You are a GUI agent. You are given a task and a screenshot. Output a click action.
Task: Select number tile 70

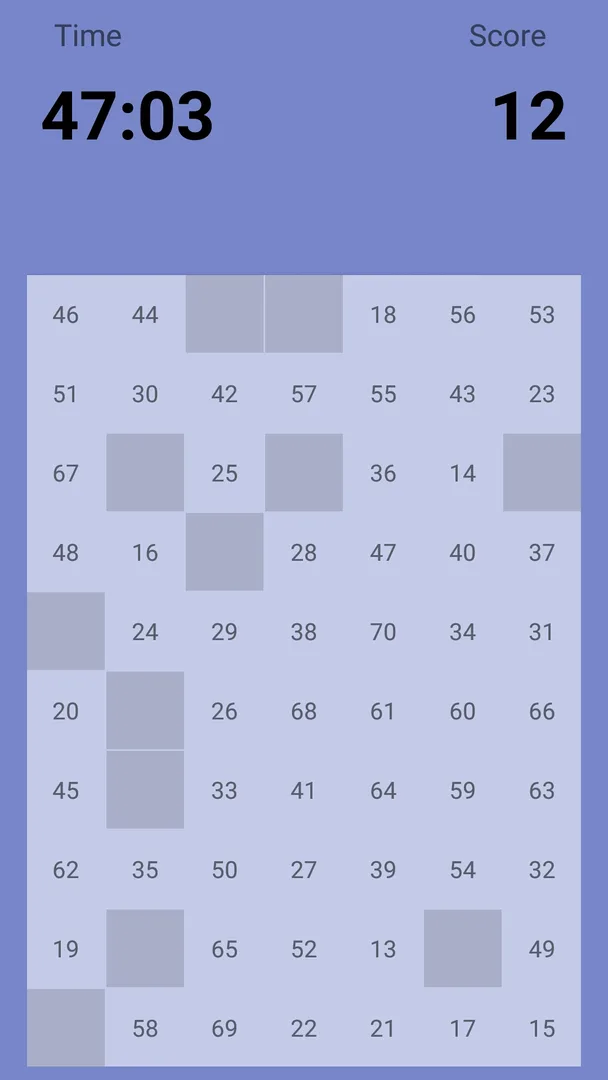click(383, 632)
